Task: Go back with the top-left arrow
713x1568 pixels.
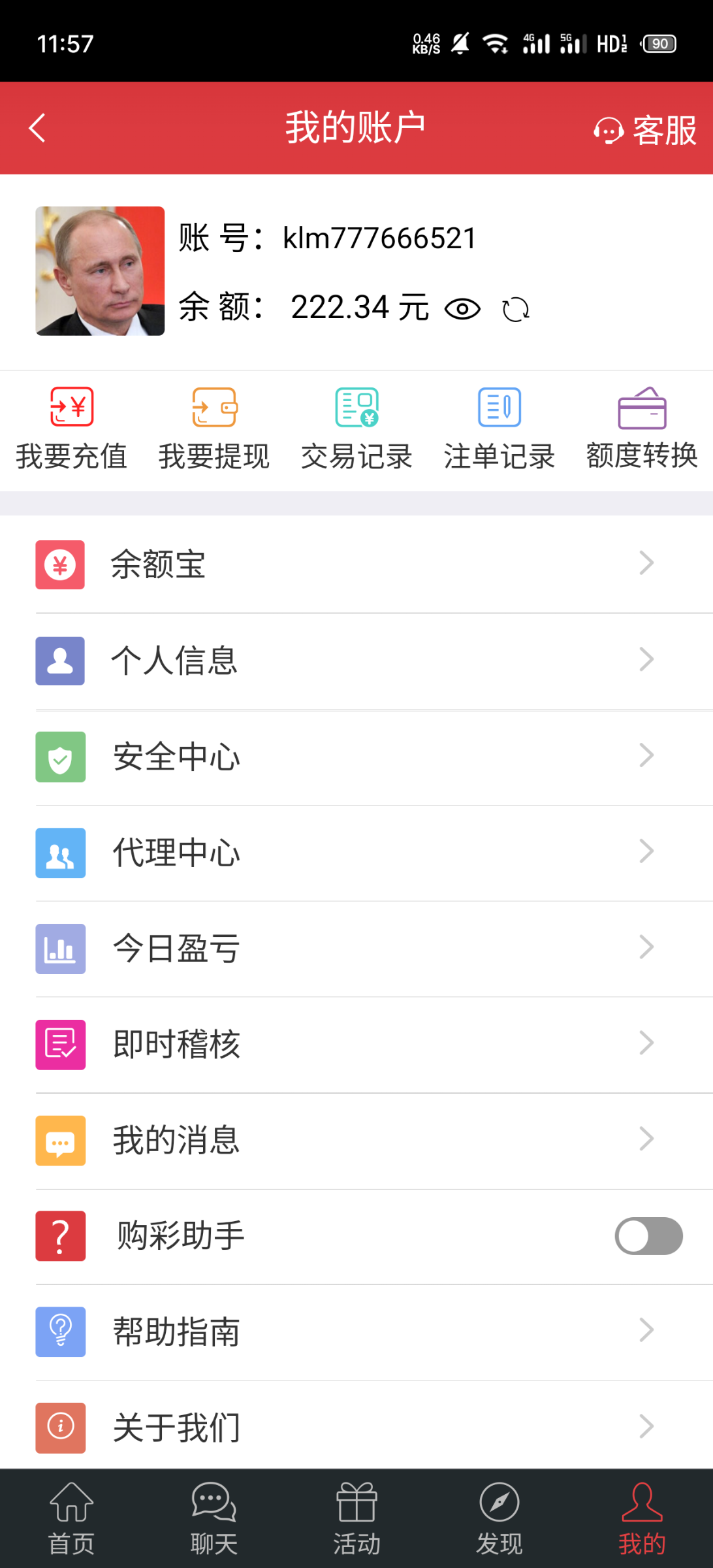Action: pos(37,127)
